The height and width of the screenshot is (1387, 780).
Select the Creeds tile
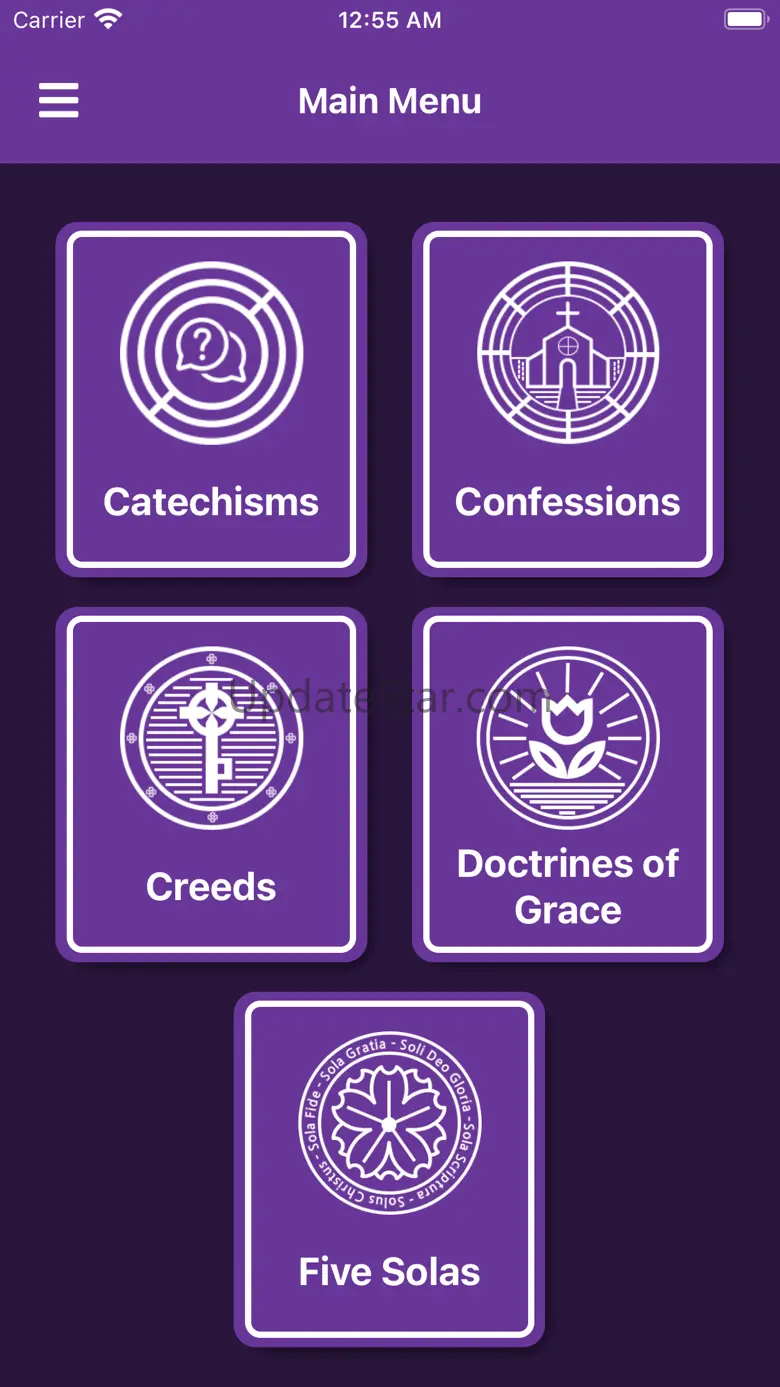[211, 784]
